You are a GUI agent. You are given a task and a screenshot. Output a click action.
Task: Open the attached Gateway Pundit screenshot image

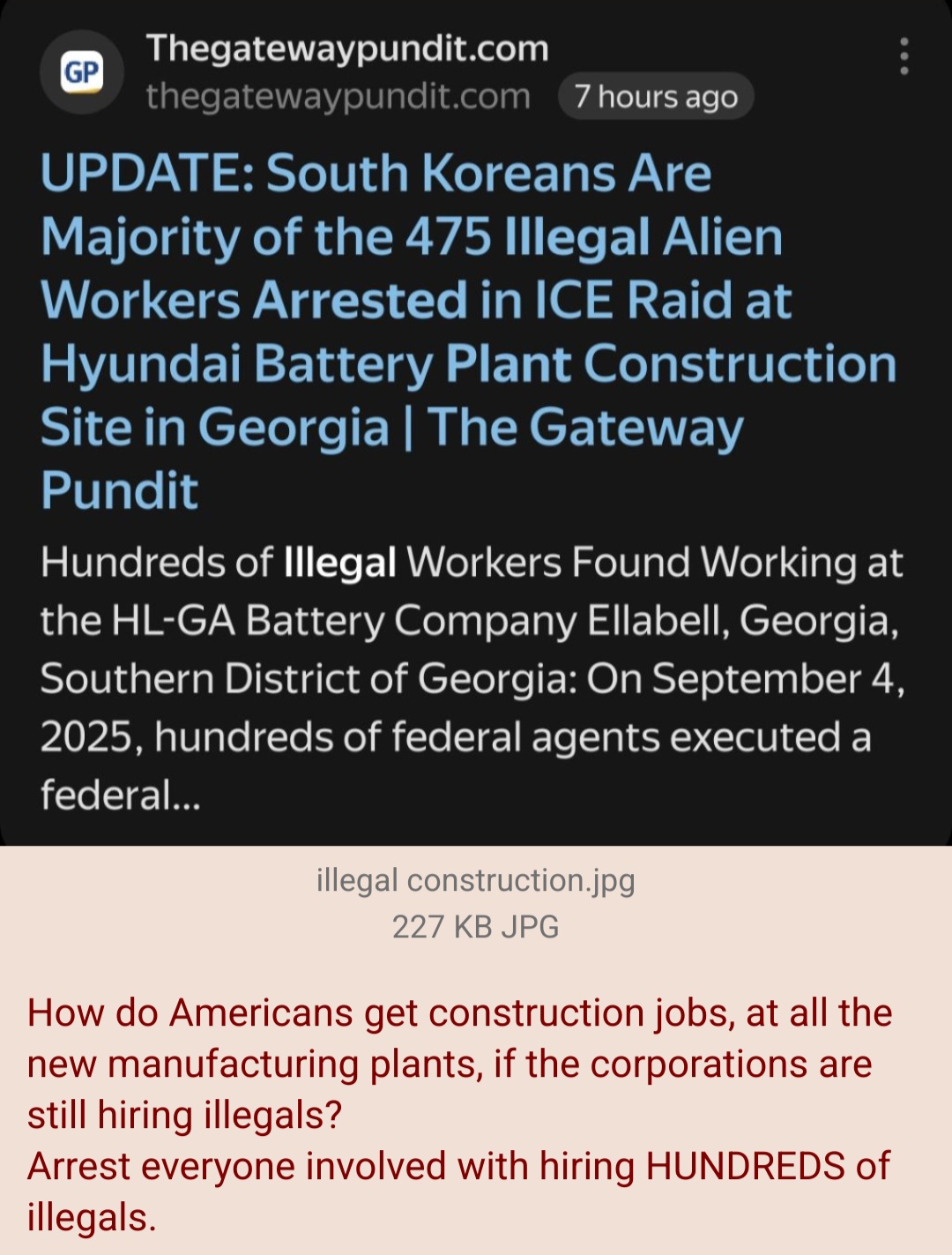(x=476, y=423)
